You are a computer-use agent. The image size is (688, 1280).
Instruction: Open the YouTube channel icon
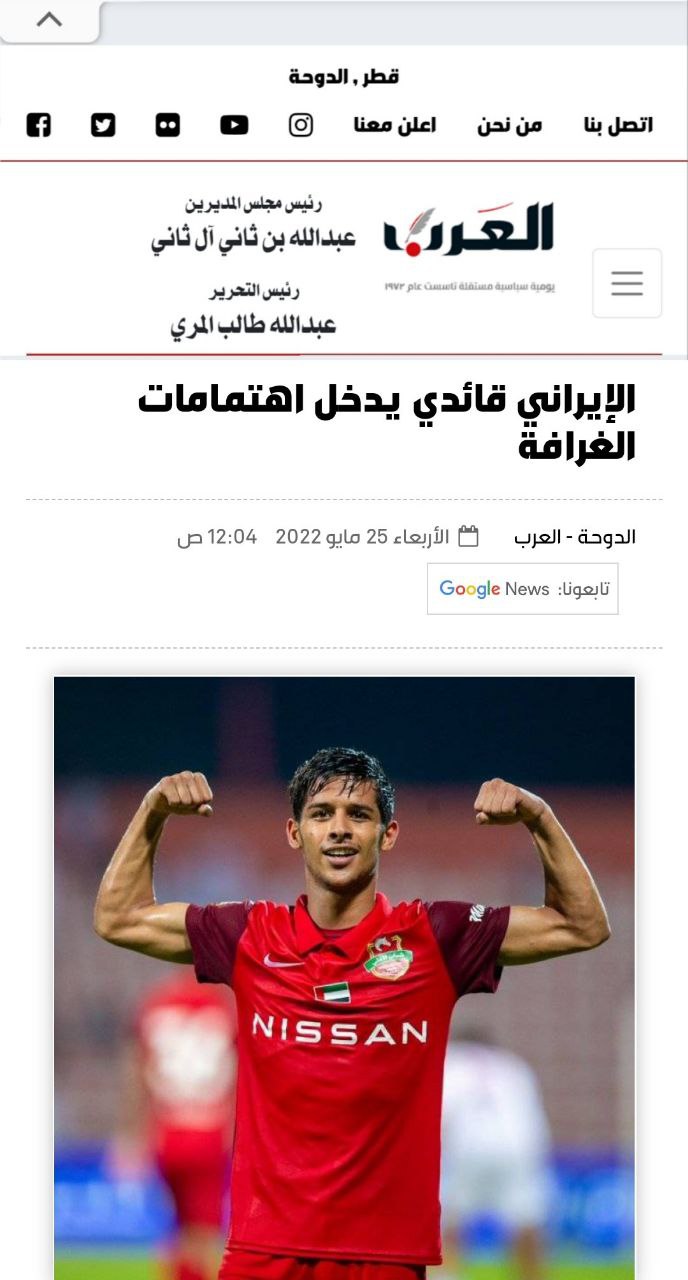(x=234, y=125)
